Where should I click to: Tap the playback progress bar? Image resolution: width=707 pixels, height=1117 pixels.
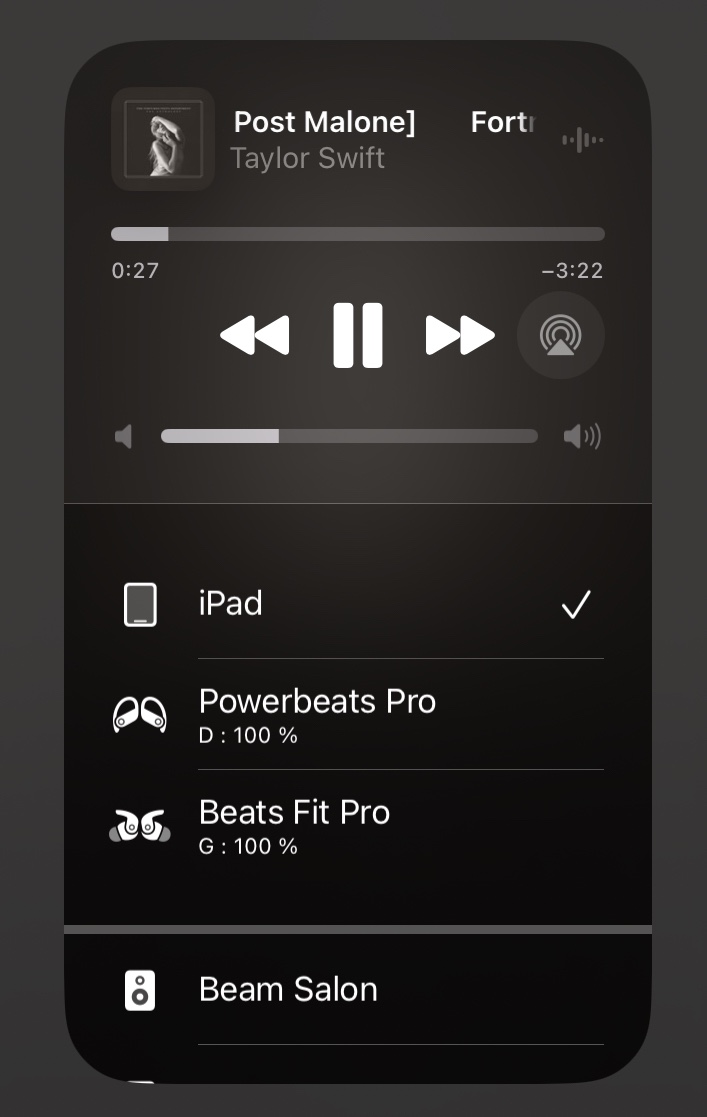pyautogui.click(x=357, y=234)
